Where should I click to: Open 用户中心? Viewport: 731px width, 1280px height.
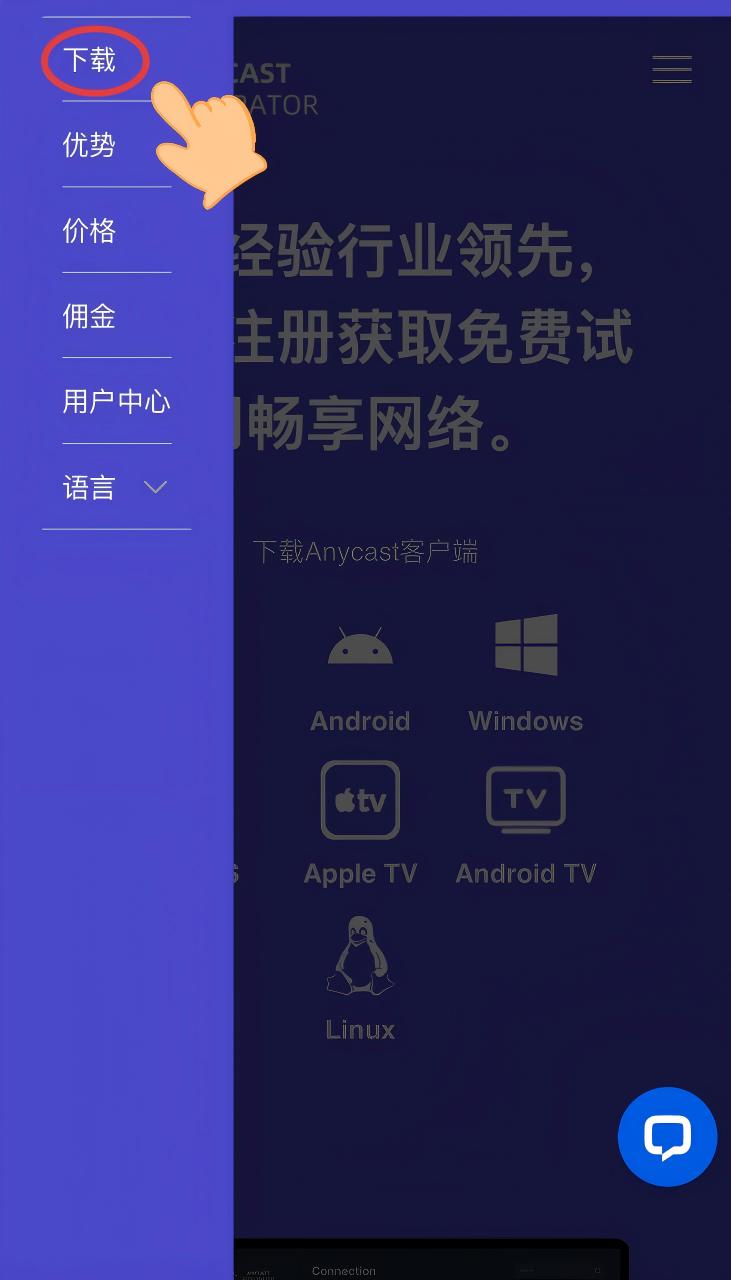(116, 402)
